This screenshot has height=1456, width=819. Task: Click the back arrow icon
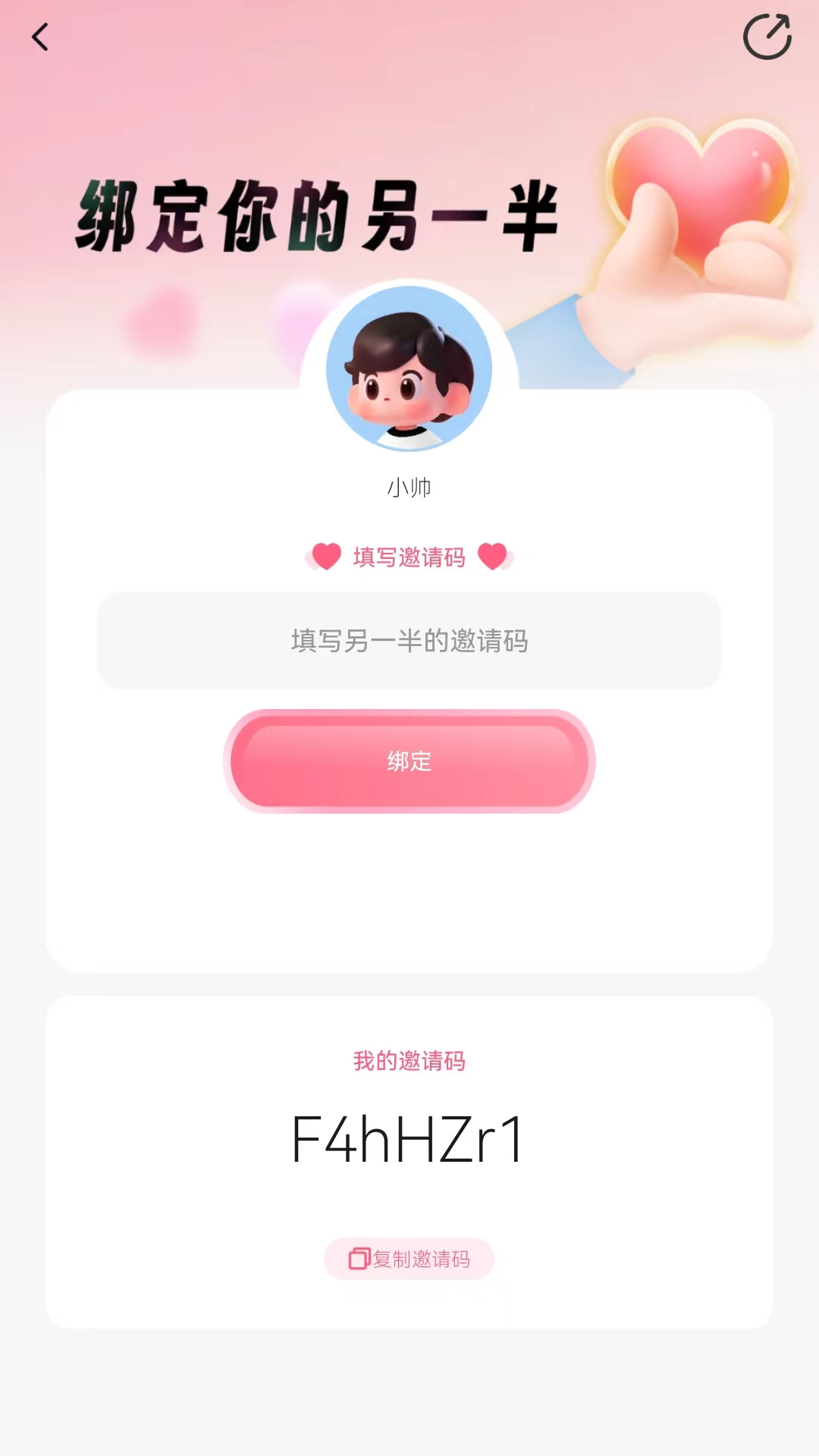pyautogui.click(x=41, y=38)
